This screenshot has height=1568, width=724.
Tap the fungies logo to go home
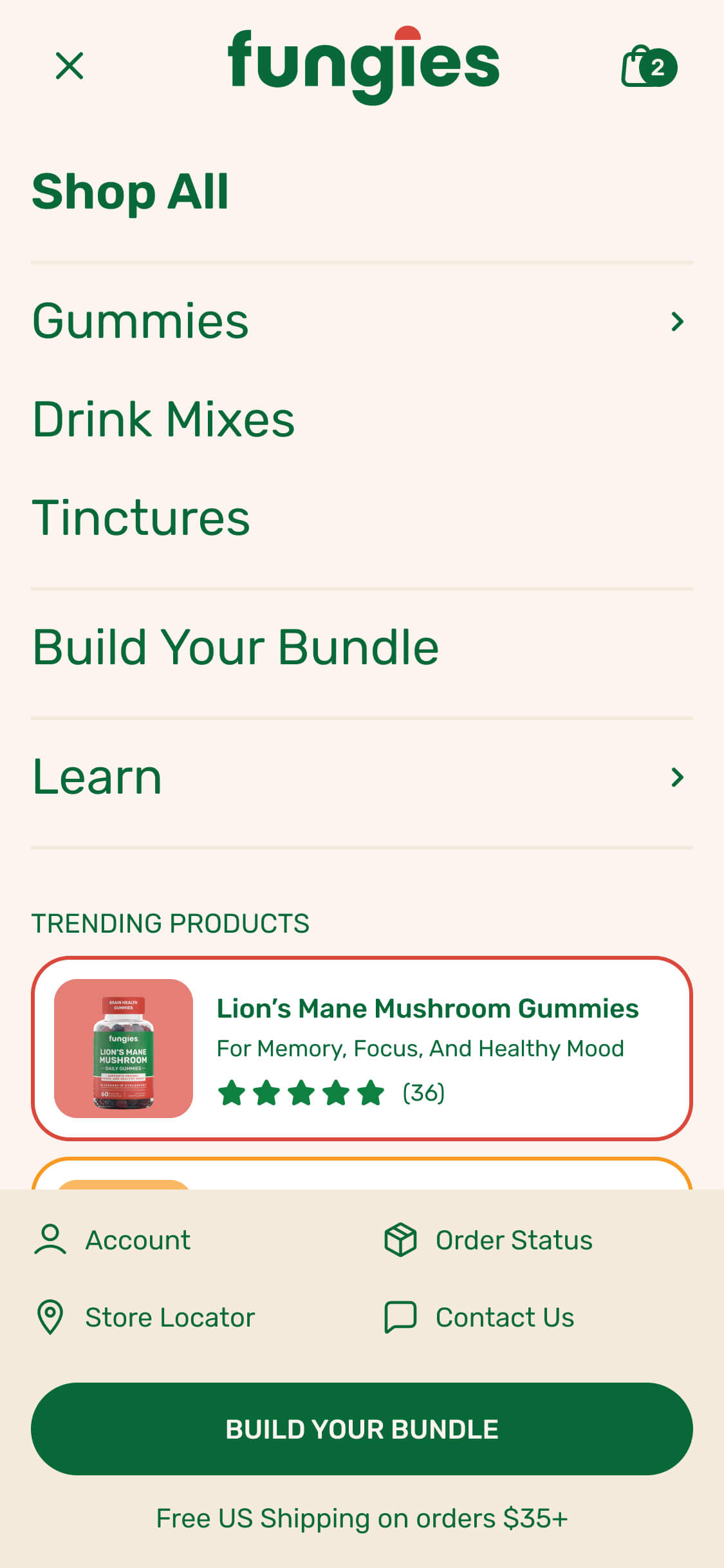[364, 66]
